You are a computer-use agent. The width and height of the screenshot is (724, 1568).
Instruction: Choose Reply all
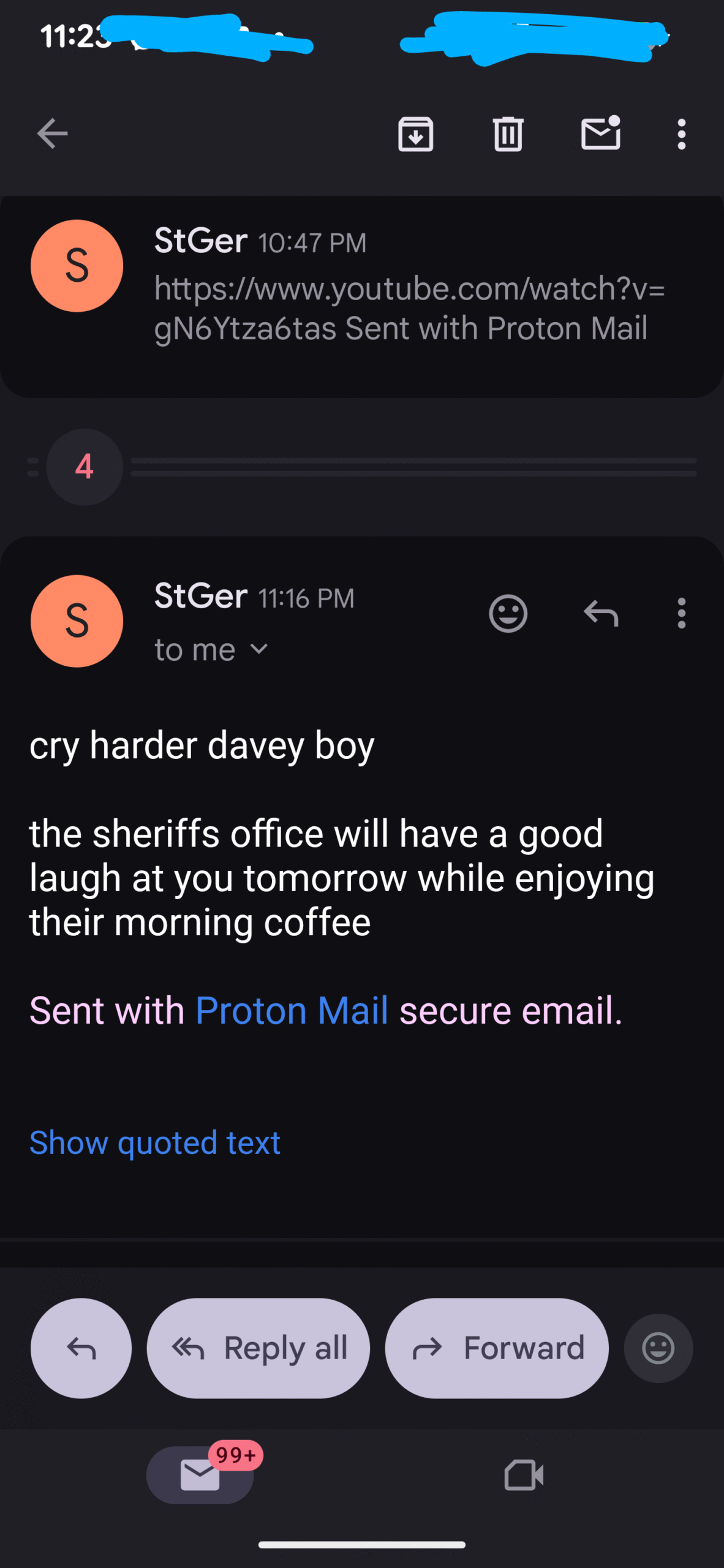pyautogui.click(x=258, y=1348)
